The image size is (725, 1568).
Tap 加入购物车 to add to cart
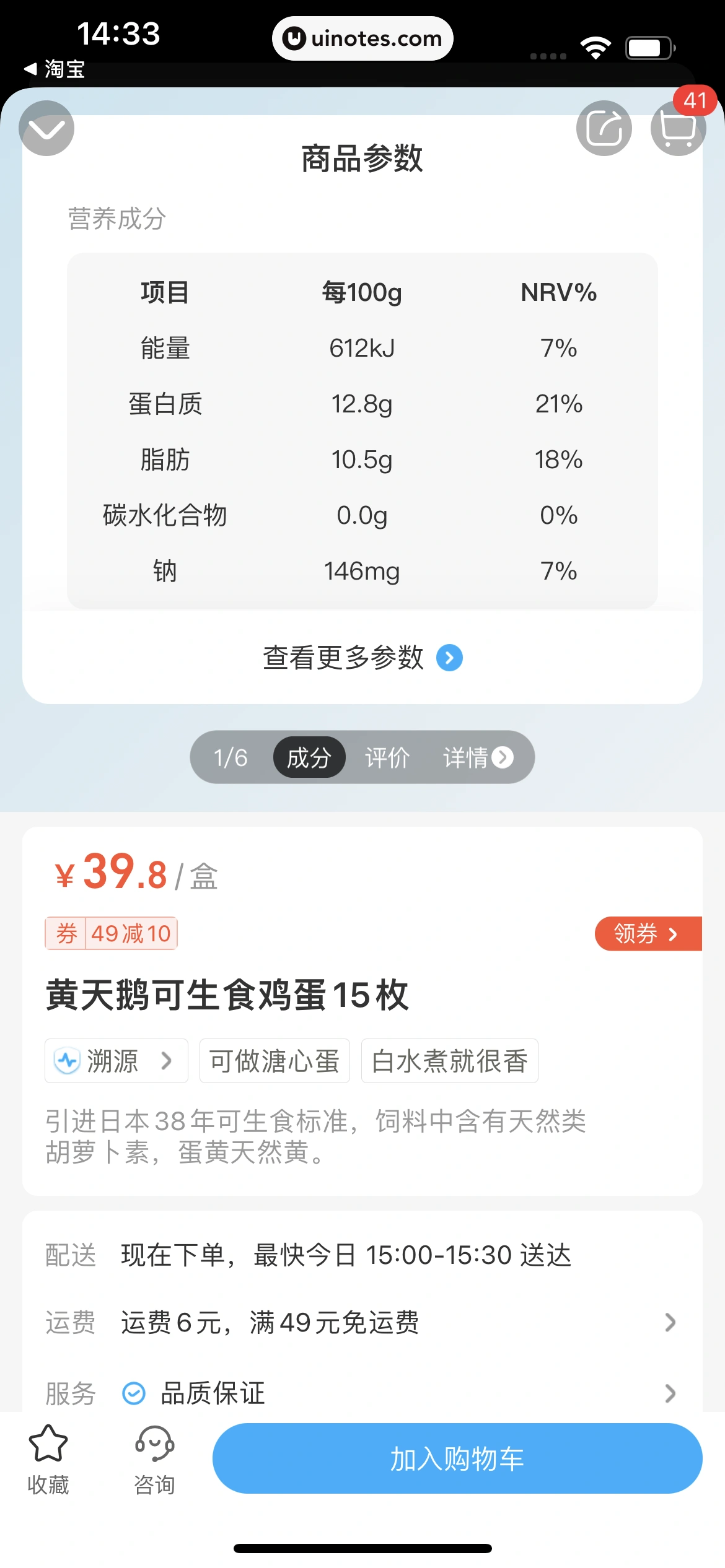pyautogui.click(x=457, y=1458)
